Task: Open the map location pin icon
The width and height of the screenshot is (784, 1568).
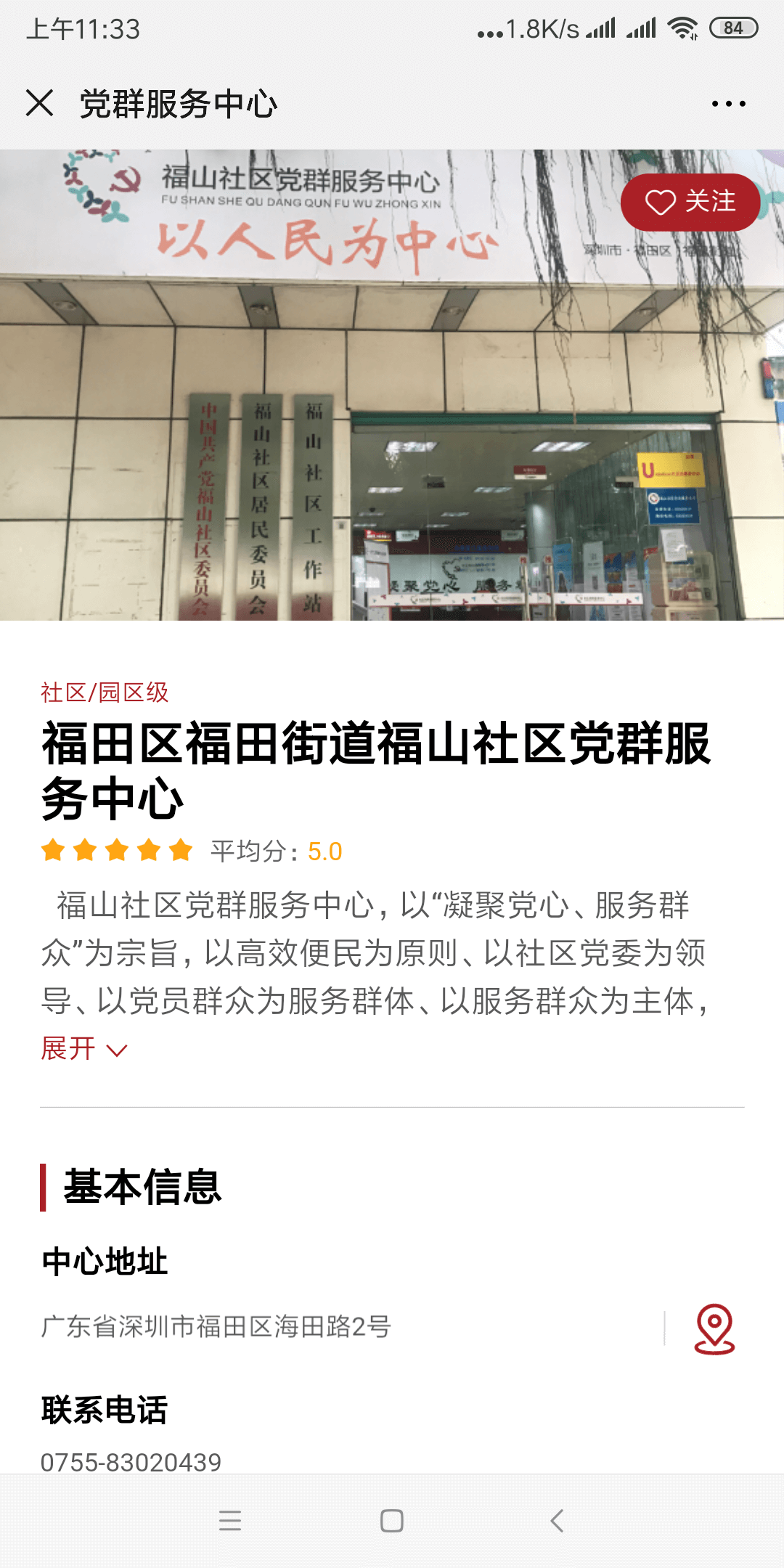Action: 714,1328
